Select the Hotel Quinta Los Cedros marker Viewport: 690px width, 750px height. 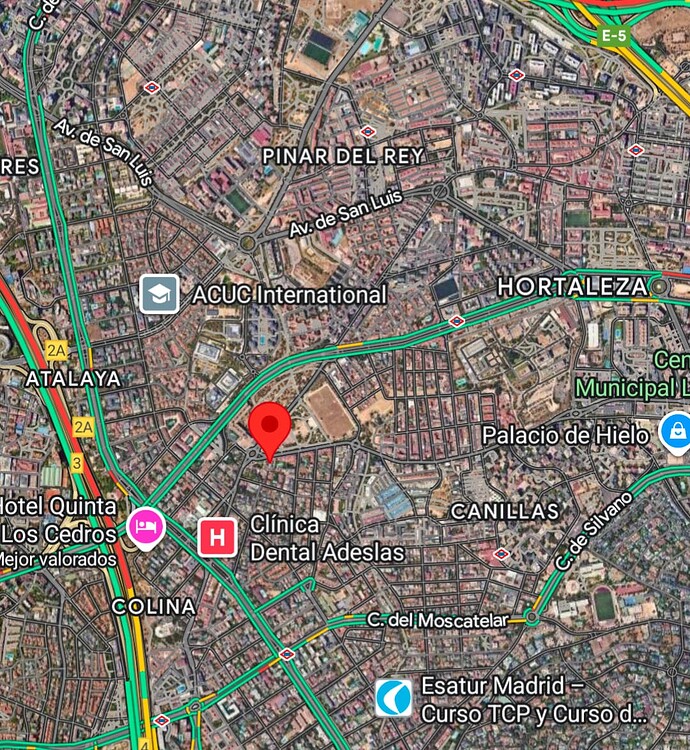tap(146, 526)
